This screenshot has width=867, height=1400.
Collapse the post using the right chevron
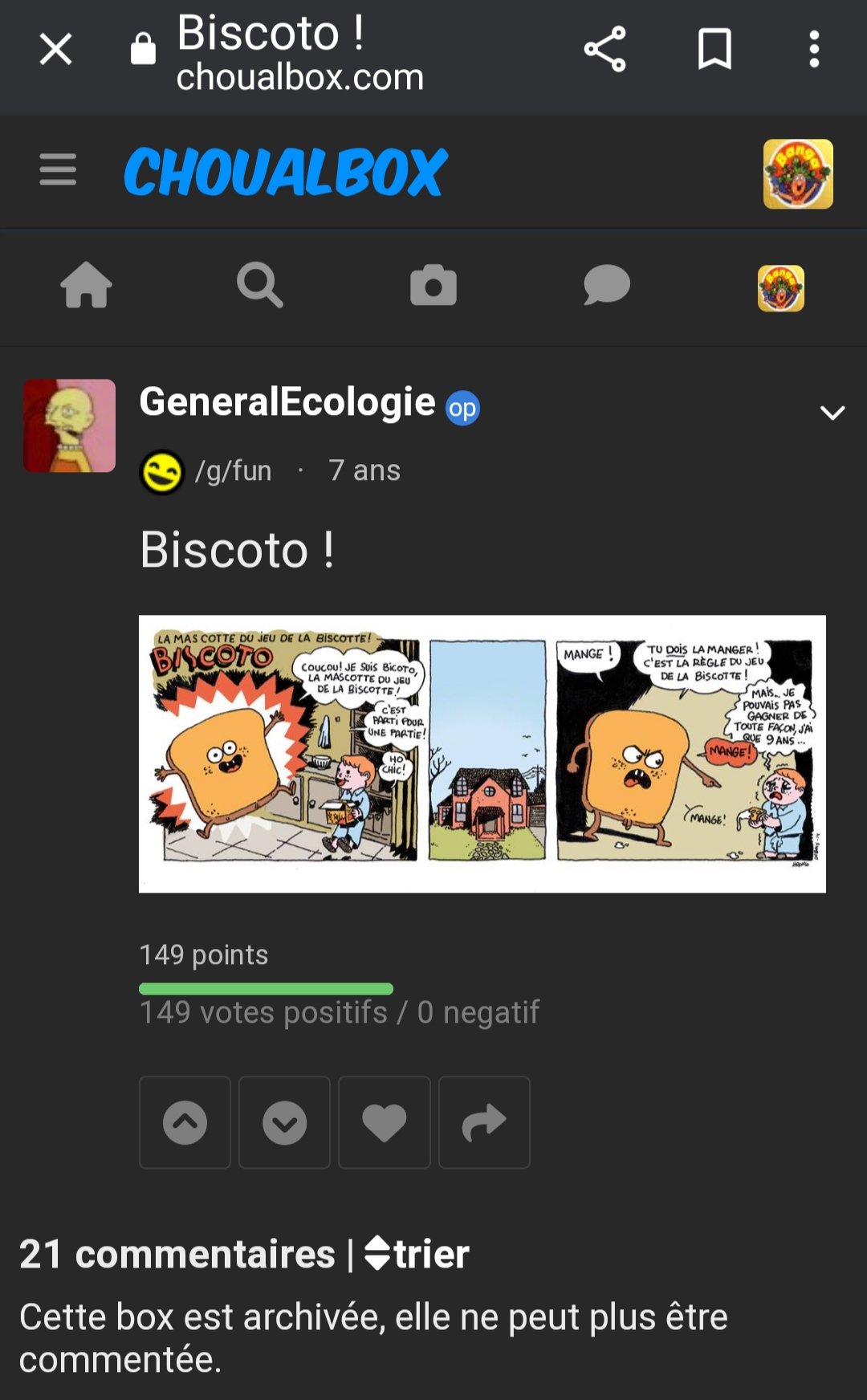coord(832,413)
